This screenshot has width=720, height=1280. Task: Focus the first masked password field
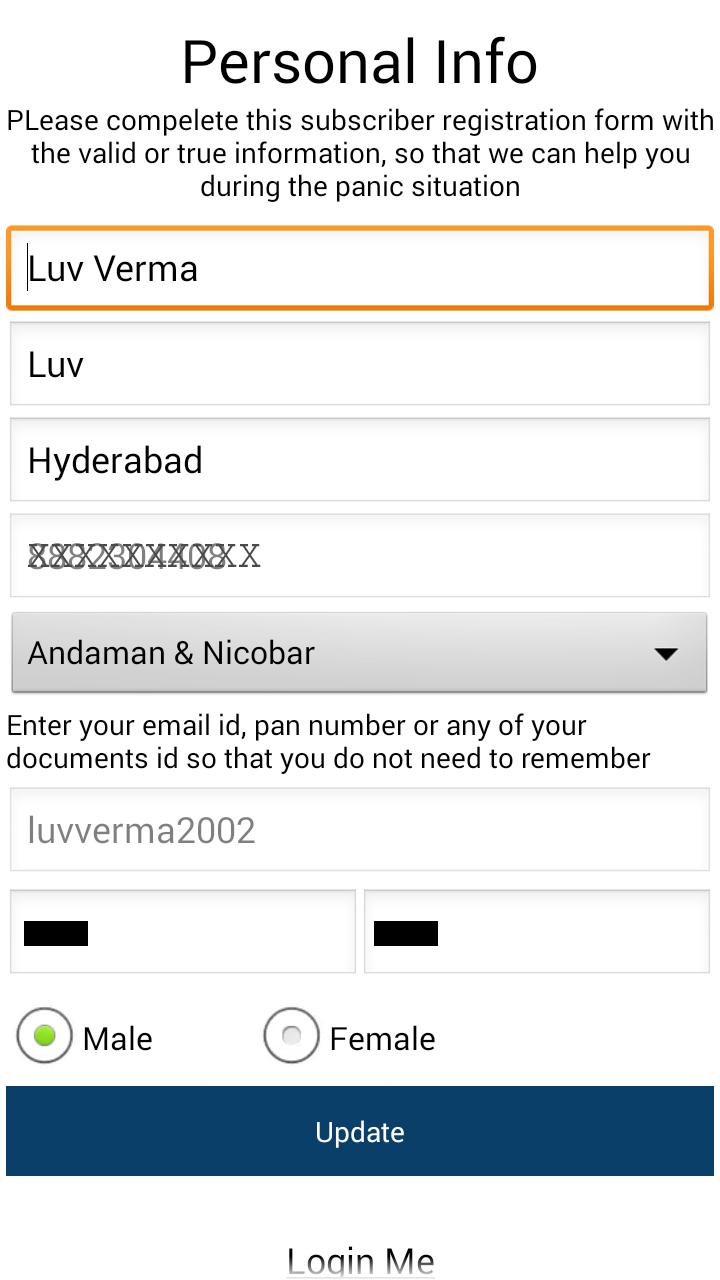(x=183, y=932)
